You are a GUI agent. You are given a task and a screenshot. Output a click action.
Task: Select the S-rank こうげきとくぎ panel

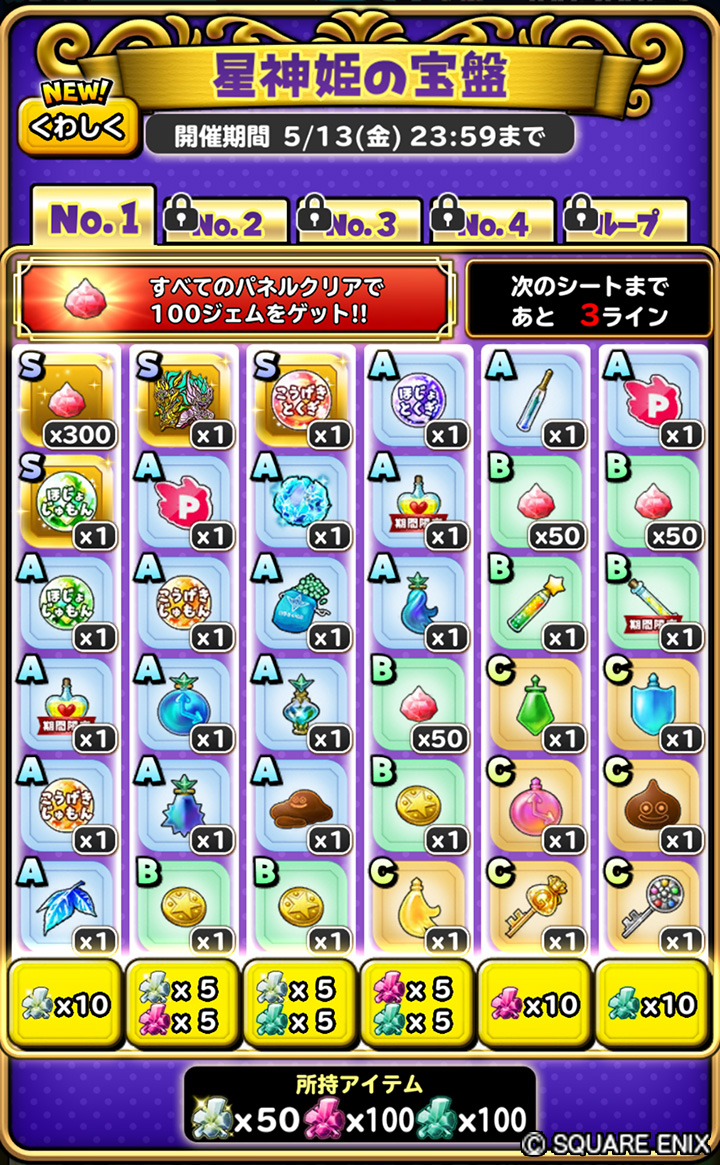301,398
